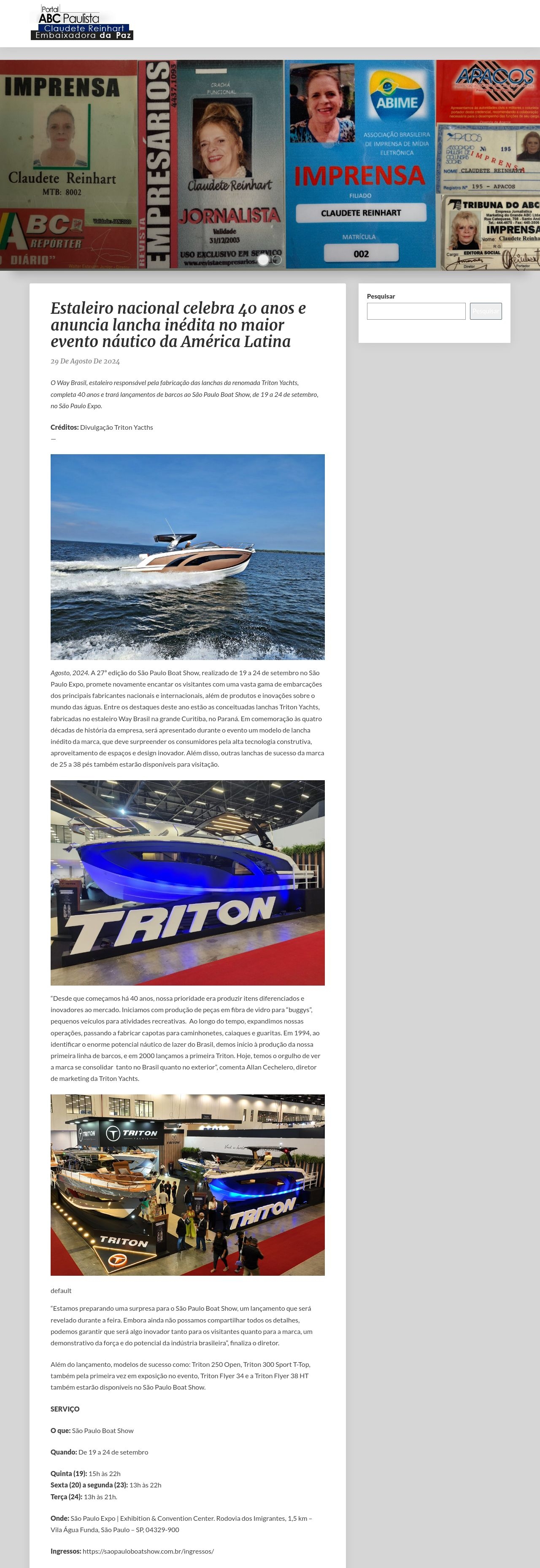540x1568 pixels.
Task: Tap the Pesquisar search text field
Action: point(416,311)
